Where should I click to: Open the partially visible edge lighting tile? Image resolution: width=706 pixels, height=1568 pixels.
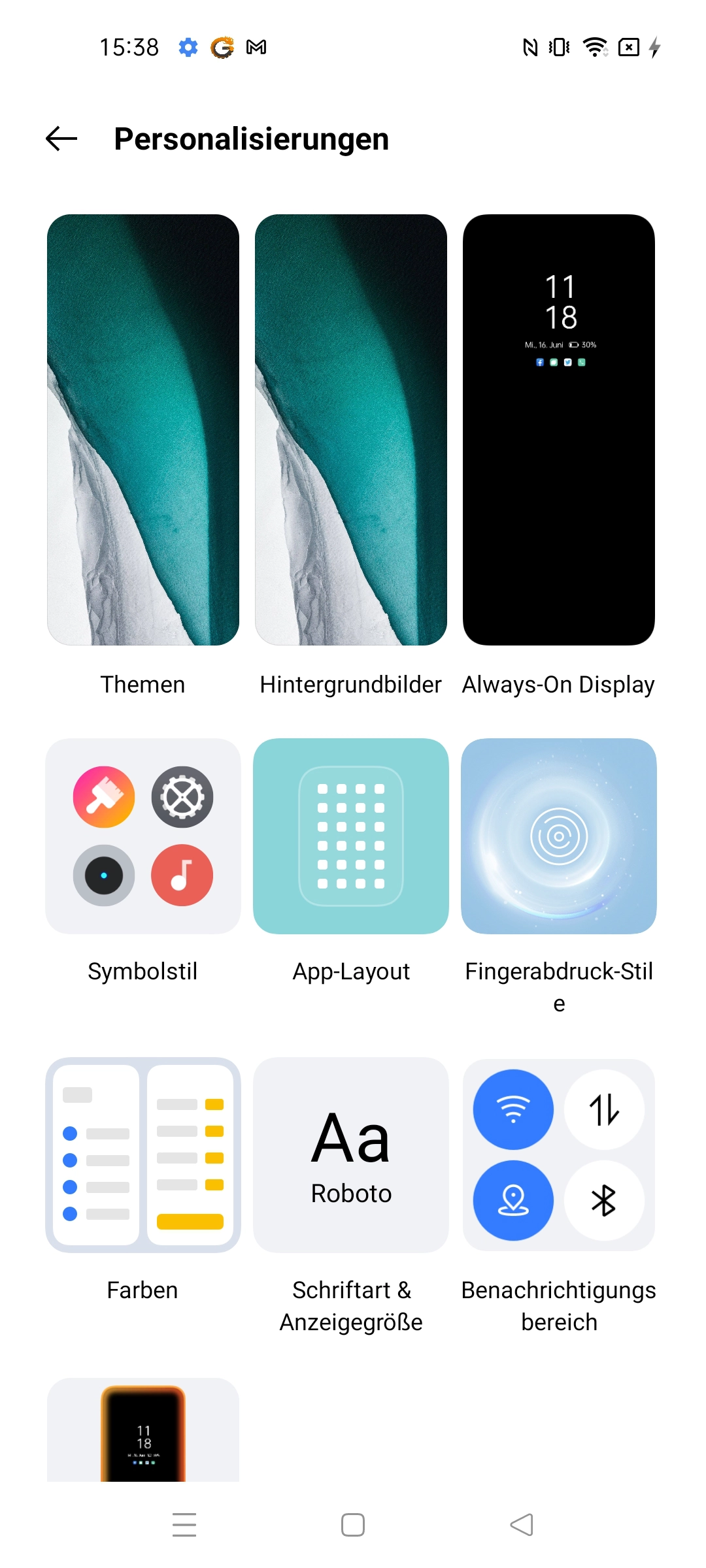point(143,1429)
